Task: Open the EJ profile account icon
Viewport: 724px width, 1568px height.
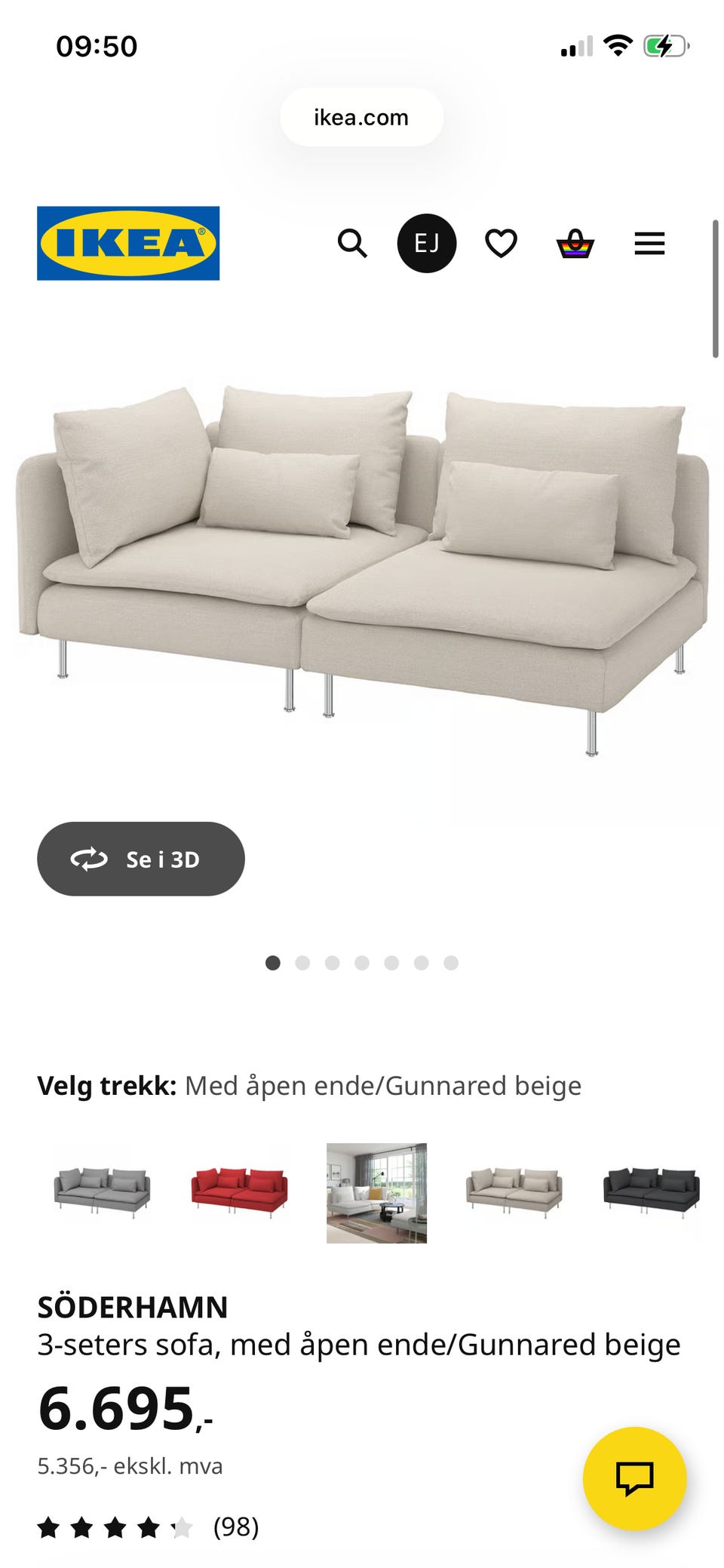Action: tap(427, 243)
